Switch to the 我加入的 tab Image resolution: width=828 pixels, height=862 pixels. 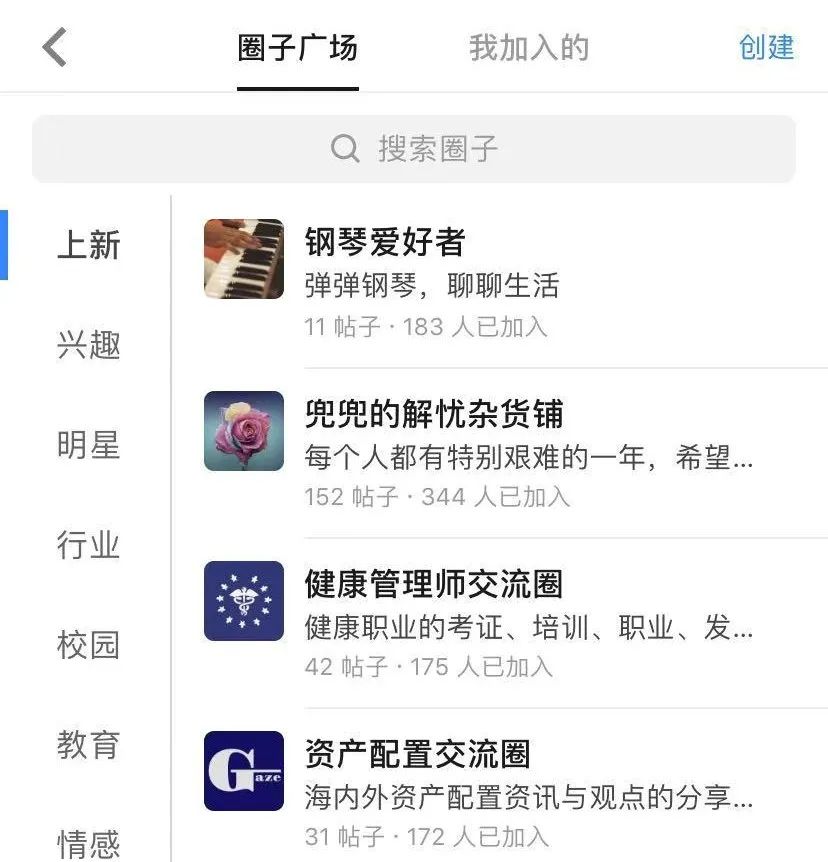pyautogui.click(x=529, y=47)
